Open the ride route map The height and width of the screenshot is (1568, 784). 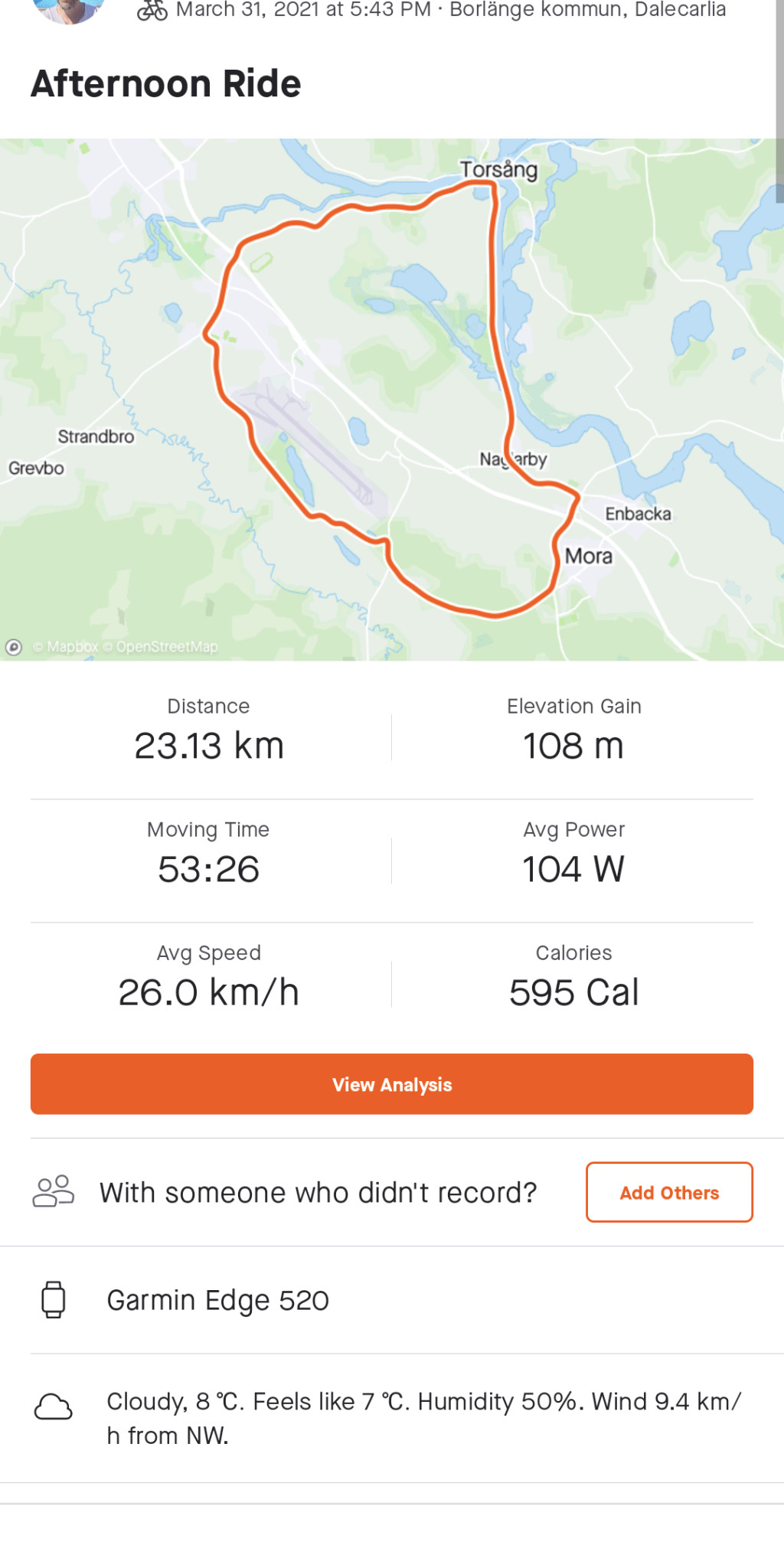coord(392,398)
